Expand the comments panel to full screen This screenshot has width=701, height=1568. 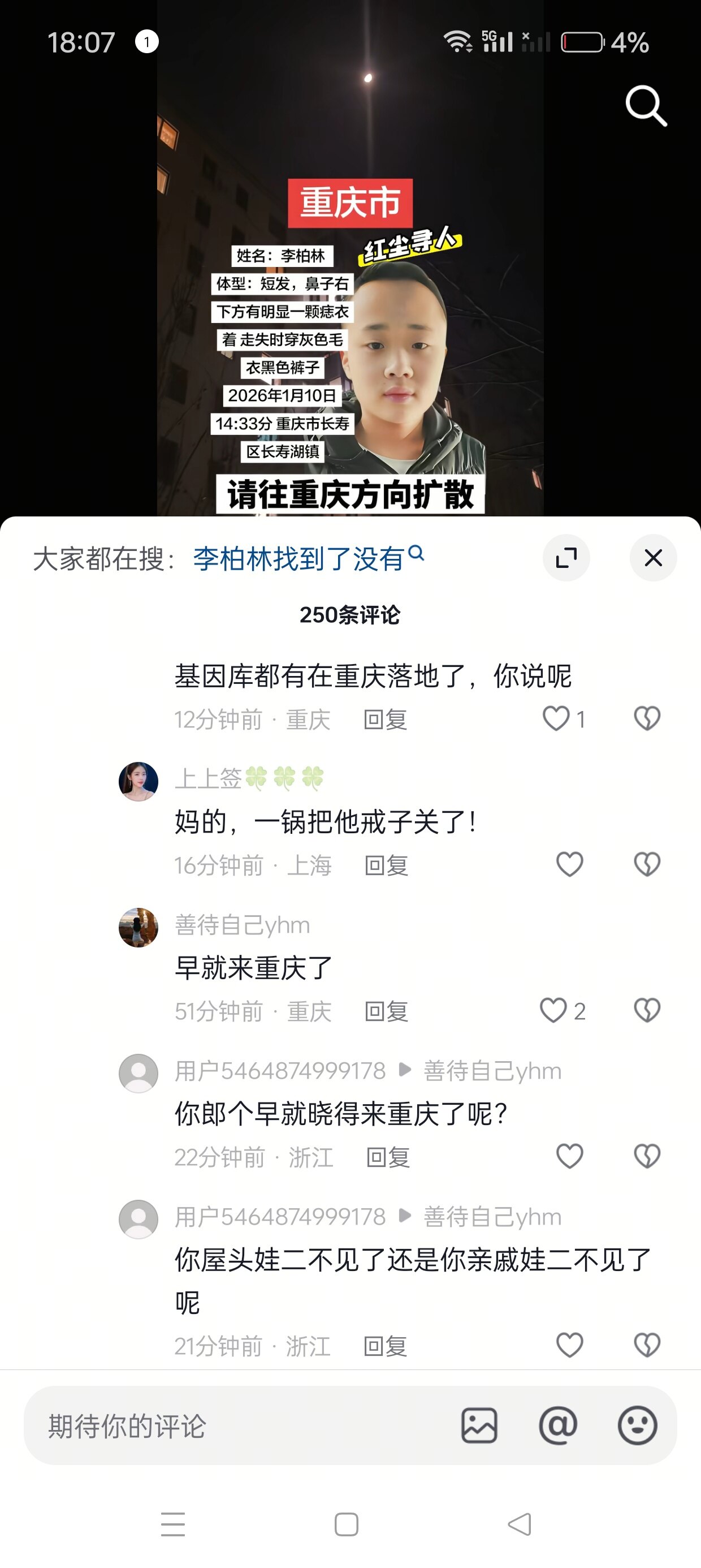[566, 558]
